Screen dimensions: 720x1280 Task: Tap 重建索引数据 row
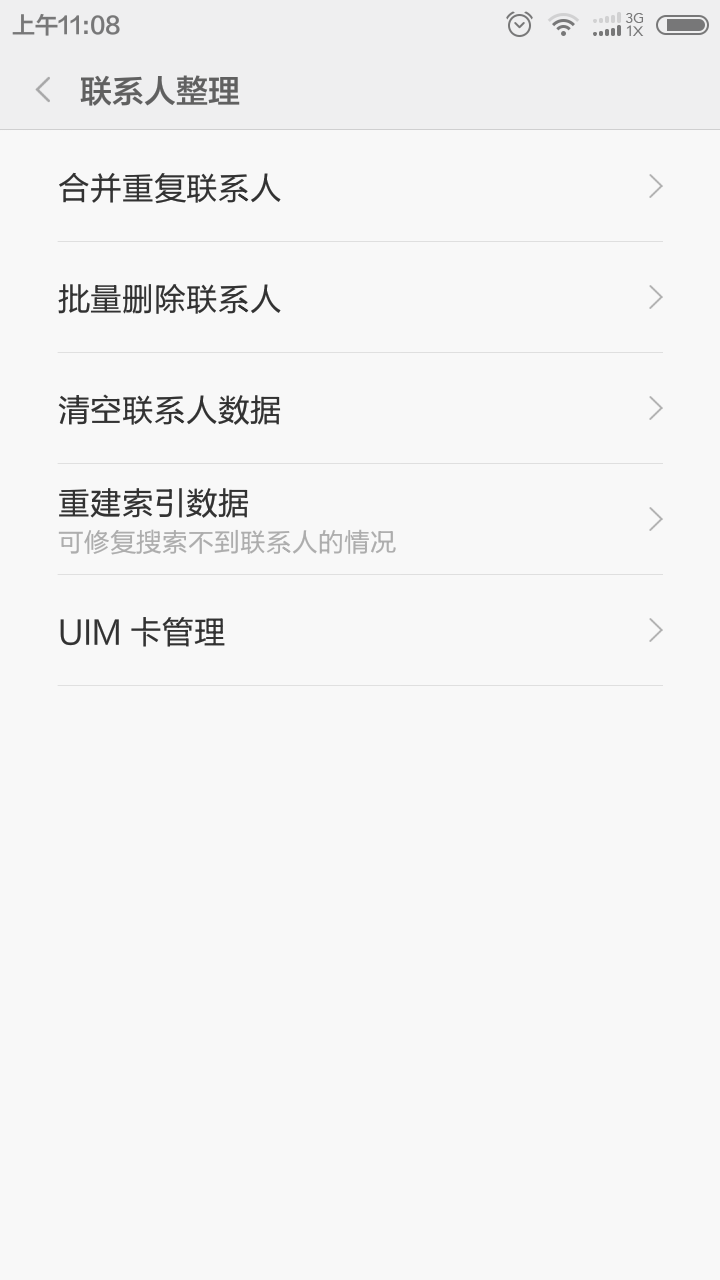[360, 520]
